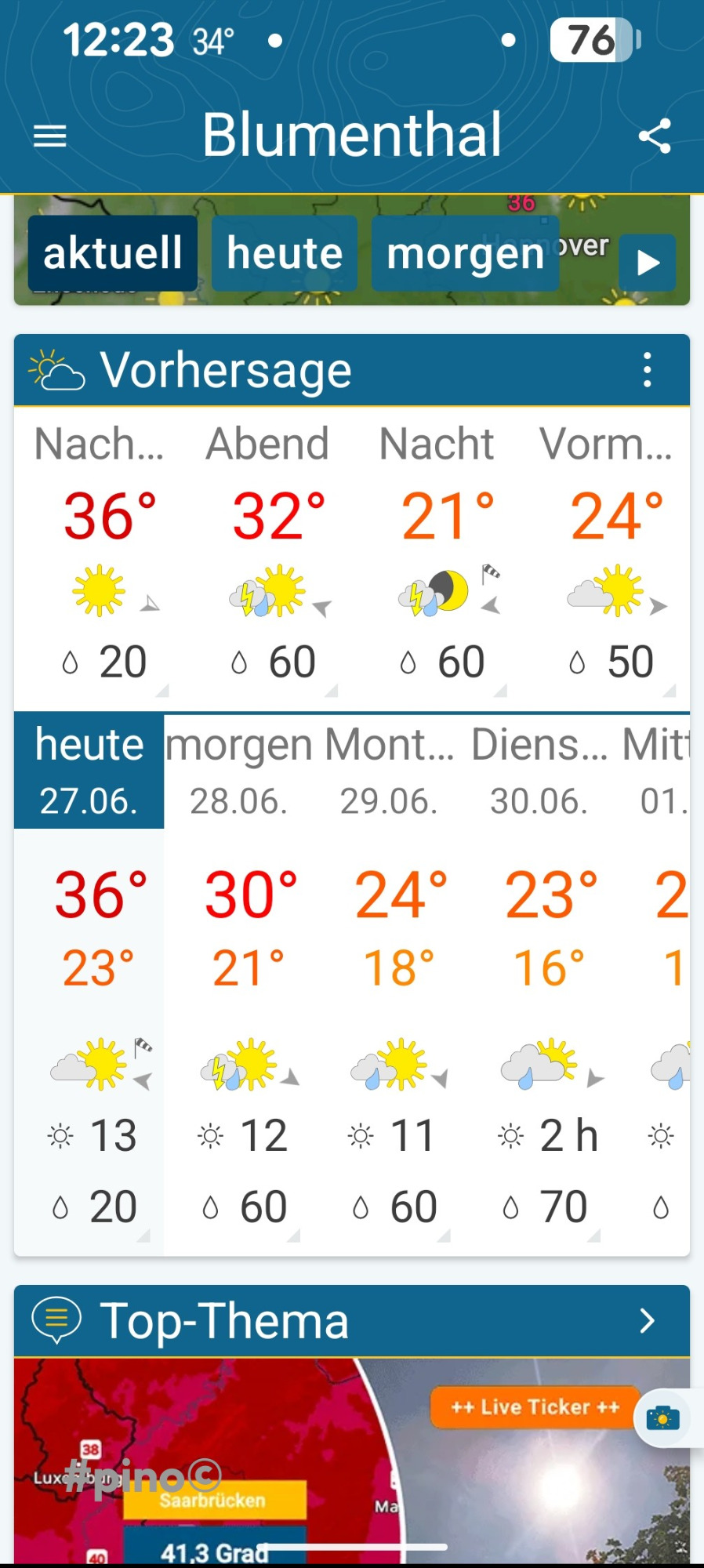Screen dimensions: 704x1568
Task: Open the Vormittag forecast with 24°
Action: (x=605, y=557)
